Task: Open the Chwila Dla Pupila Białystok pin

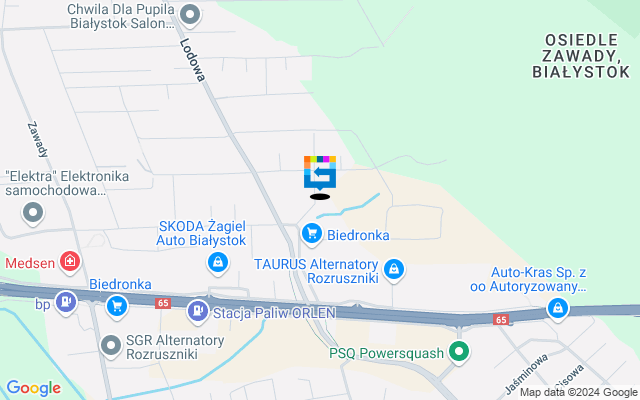Action: pos(189,14)
